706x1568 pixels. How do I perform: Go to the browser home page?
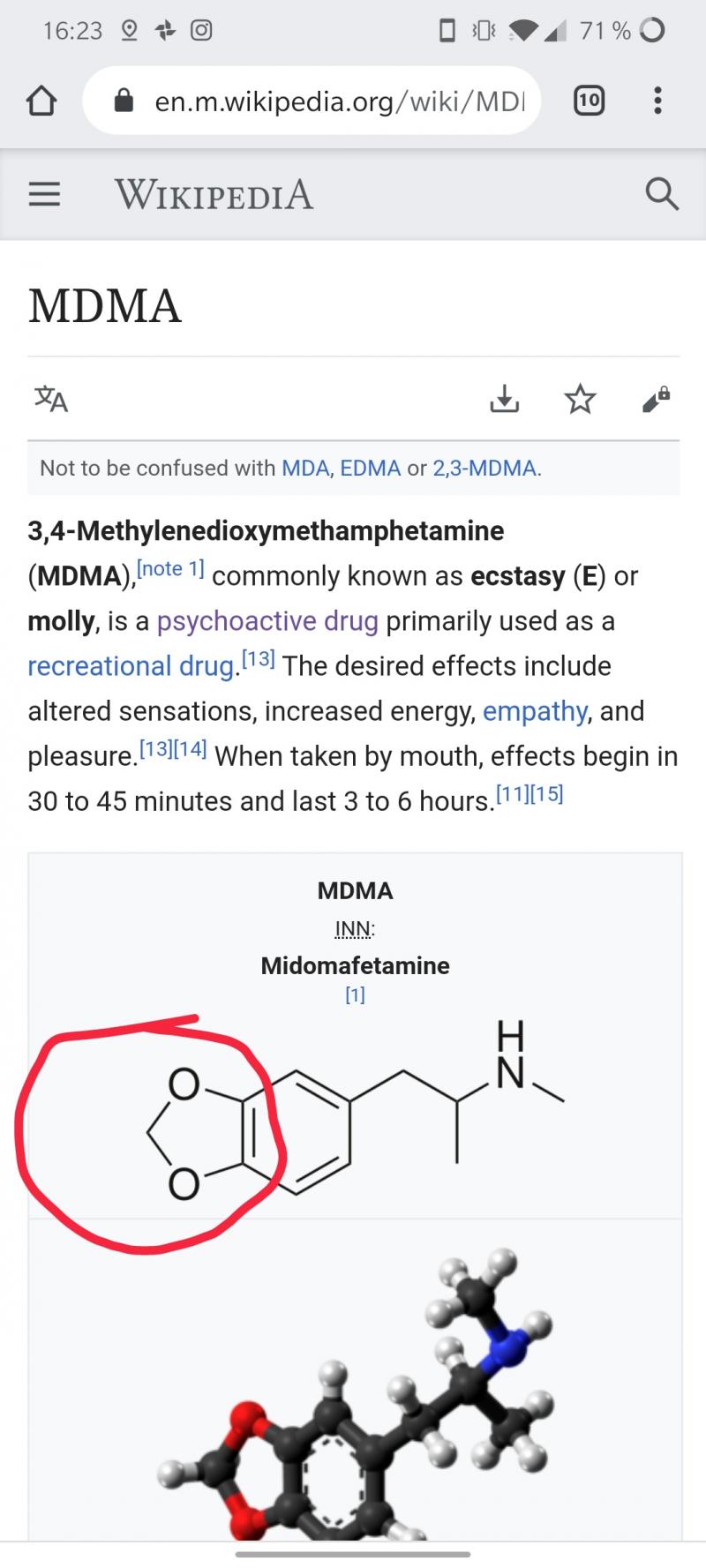pyautogui.click(x=41, y=101)
